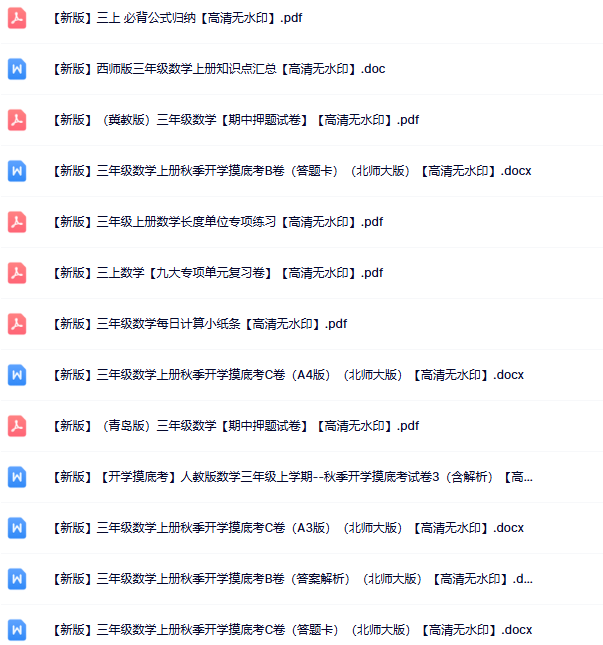Open 三年级数学每日计算小纸条 PDF

(199, 324)
